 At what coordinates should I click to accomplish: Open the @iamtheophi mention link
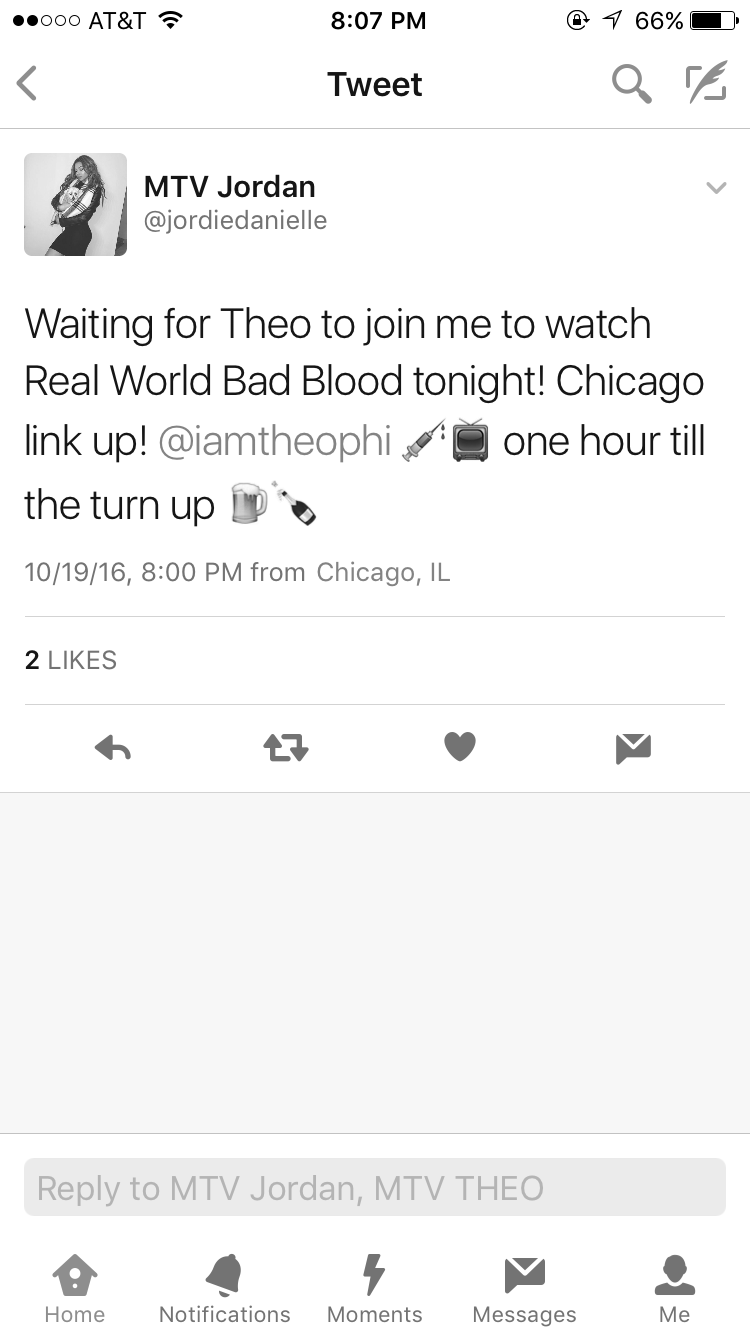point(274,441)
